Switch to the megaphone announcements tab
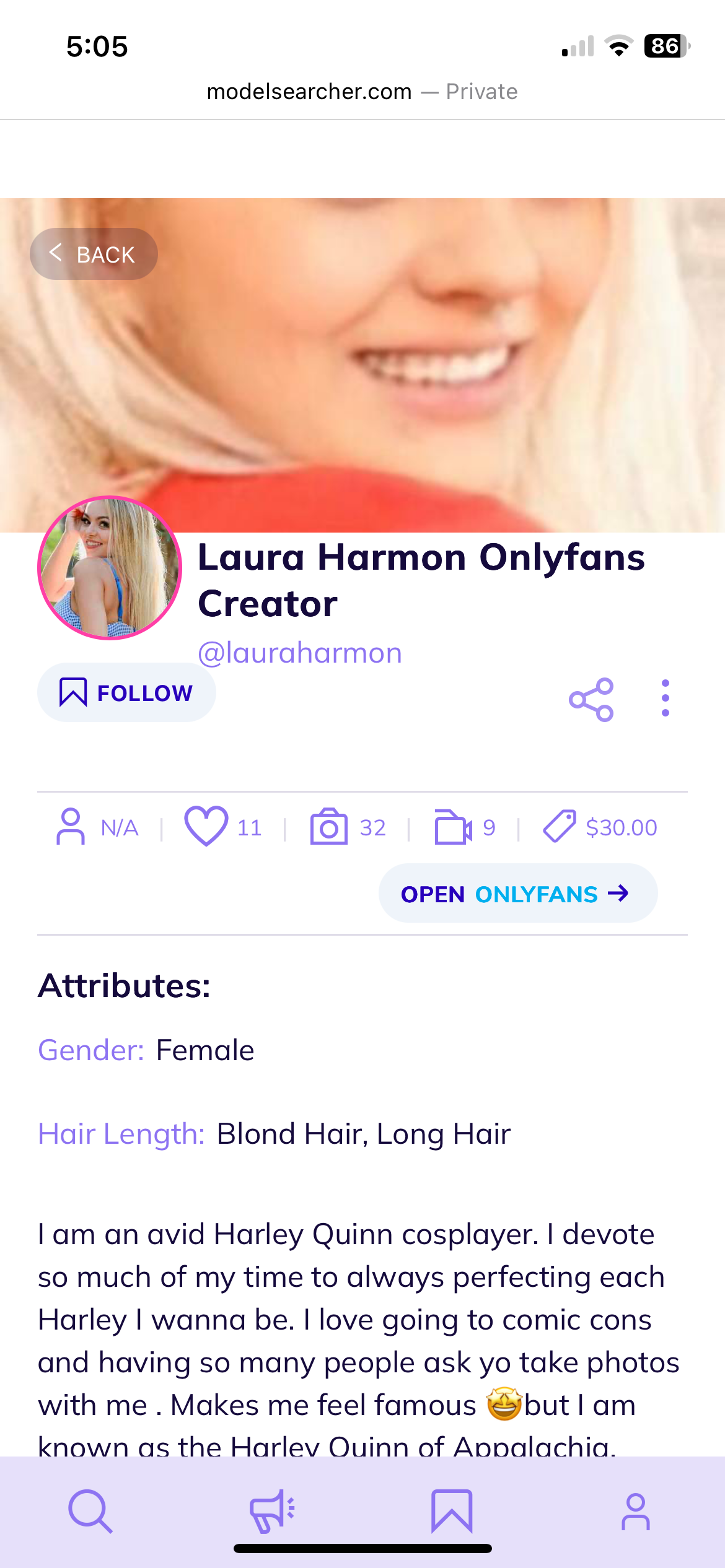725x1568 pixels. pyautogui.click(x=271, y=1511)
